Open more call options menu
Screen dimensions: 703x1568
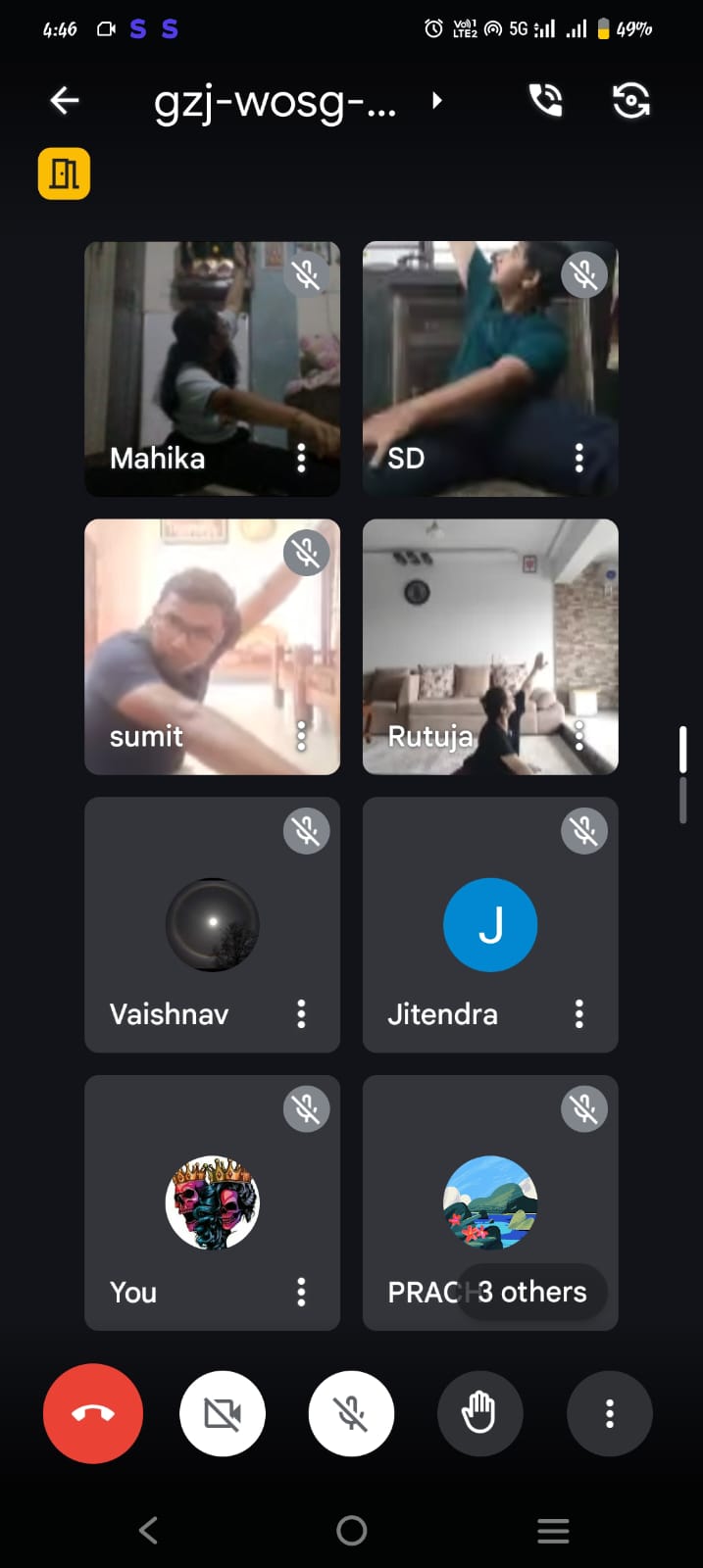[609, 1413]
